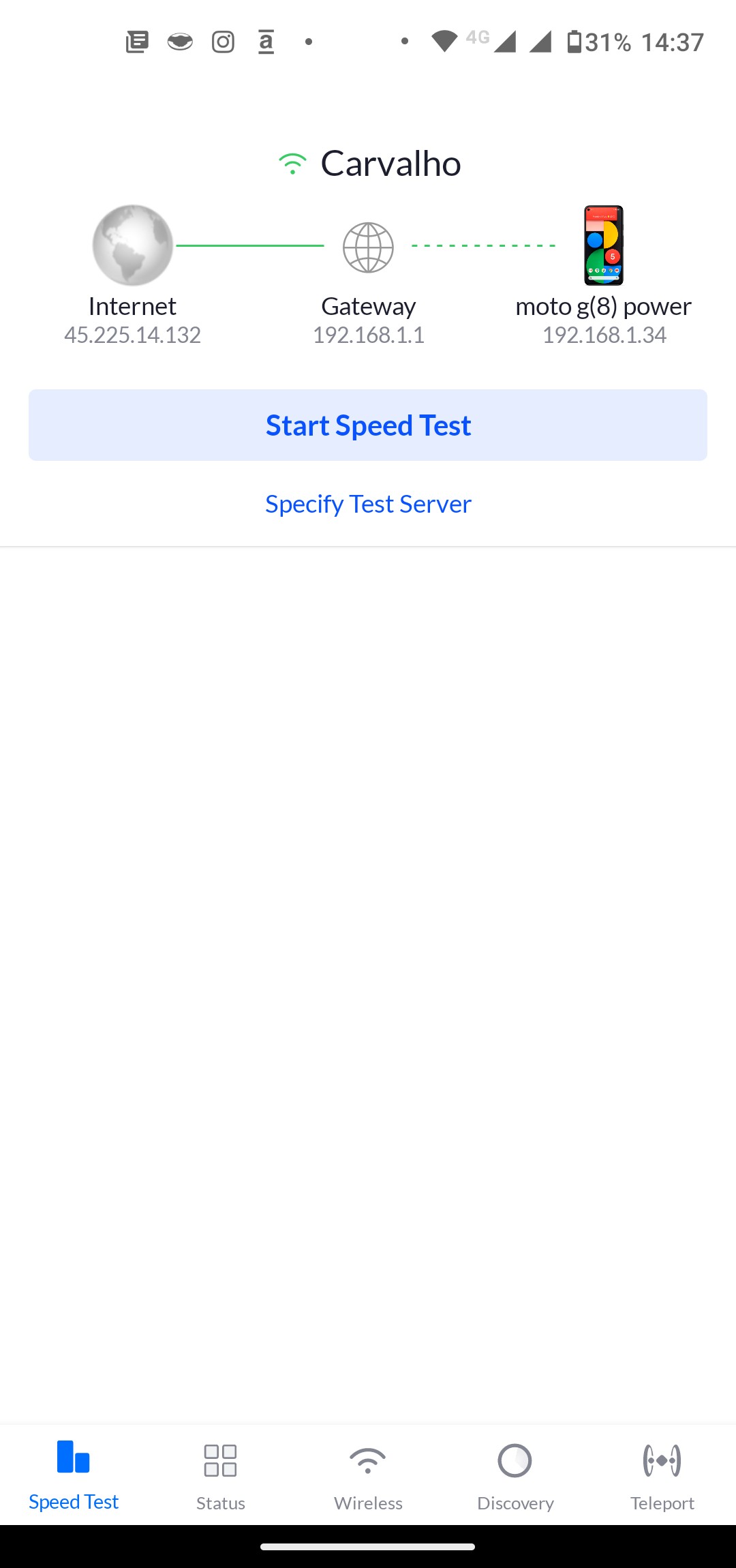Open Specify Test Server link
The height and width of the screenshot is (1568, 736).
tap(368, 504)
